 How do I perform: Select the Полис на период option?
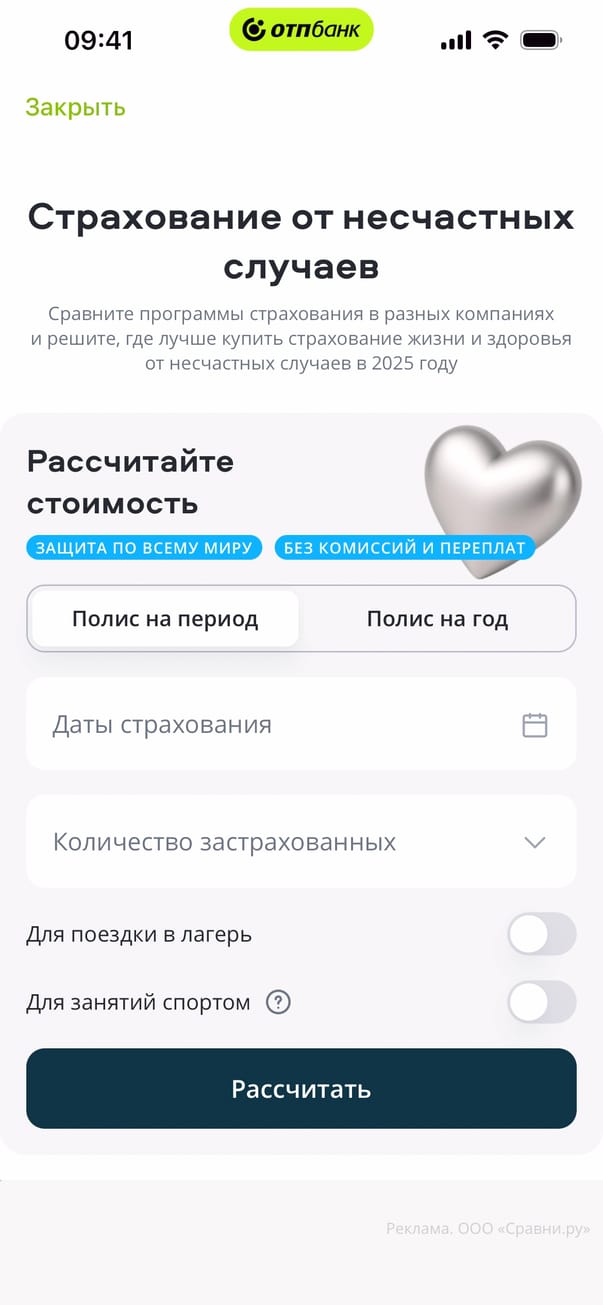coord(165,619)
